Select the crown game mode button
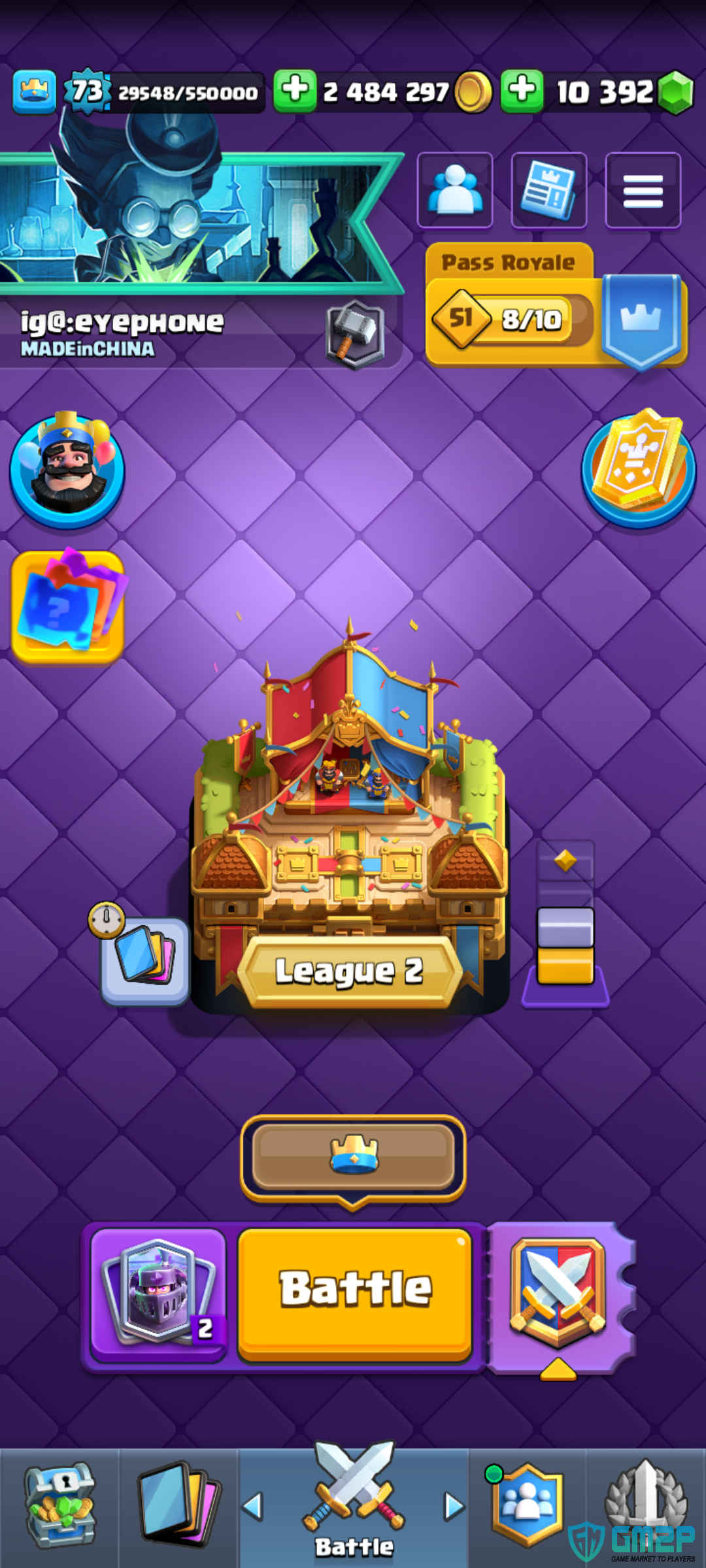Image resolution: width=706 pixels, height=1568 pixels. coord(353,1158)
